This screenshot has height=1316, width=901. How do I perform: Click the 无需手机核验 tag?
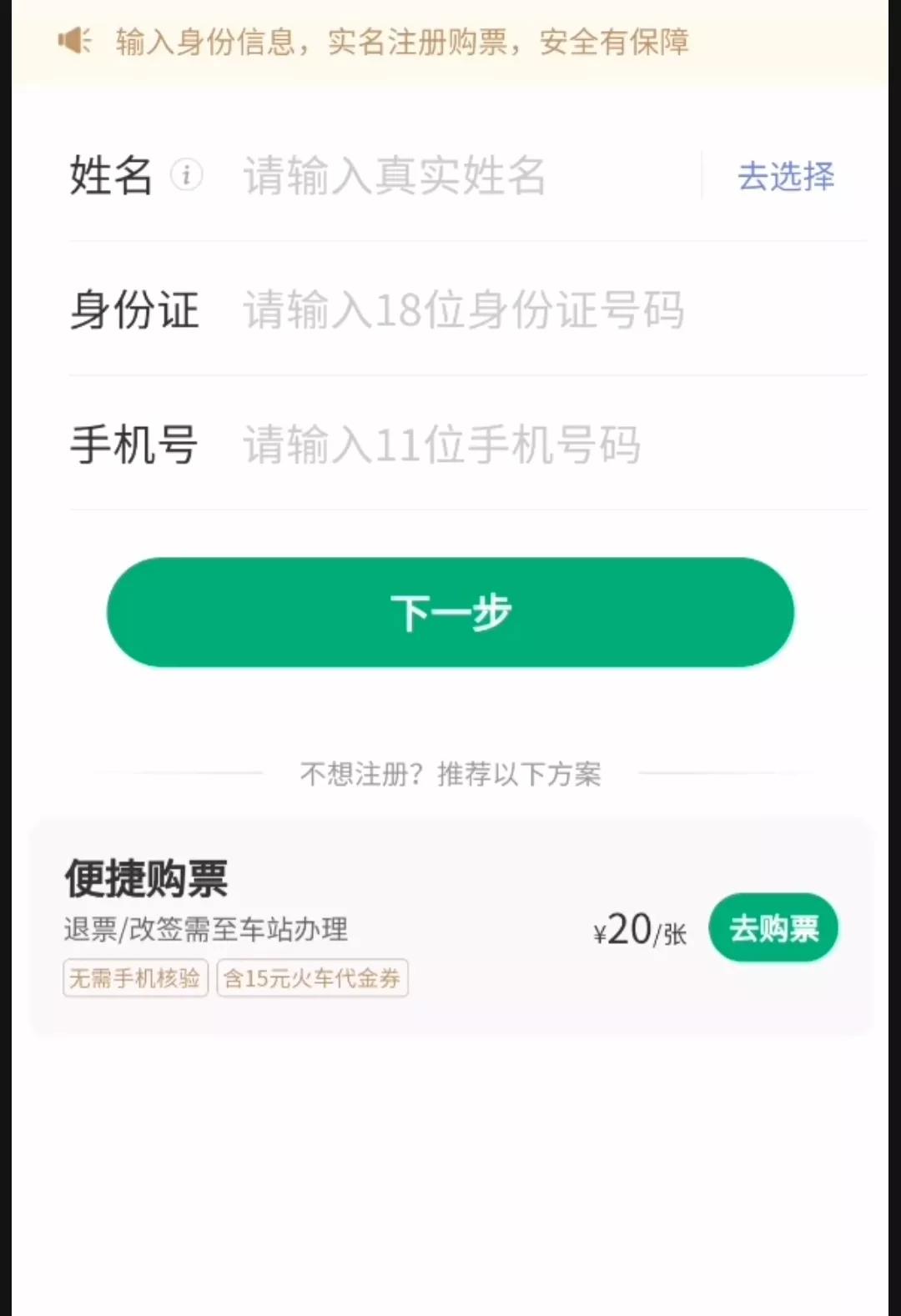click(135, 978)
